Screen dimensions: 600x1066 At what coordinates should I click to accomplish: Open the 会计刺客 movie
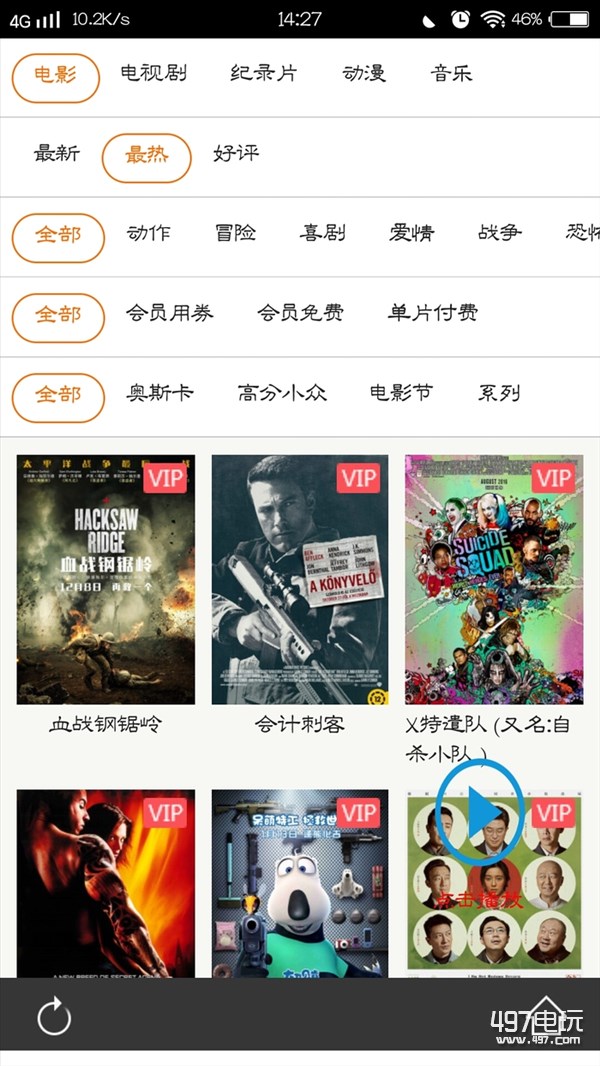(300, 580)
